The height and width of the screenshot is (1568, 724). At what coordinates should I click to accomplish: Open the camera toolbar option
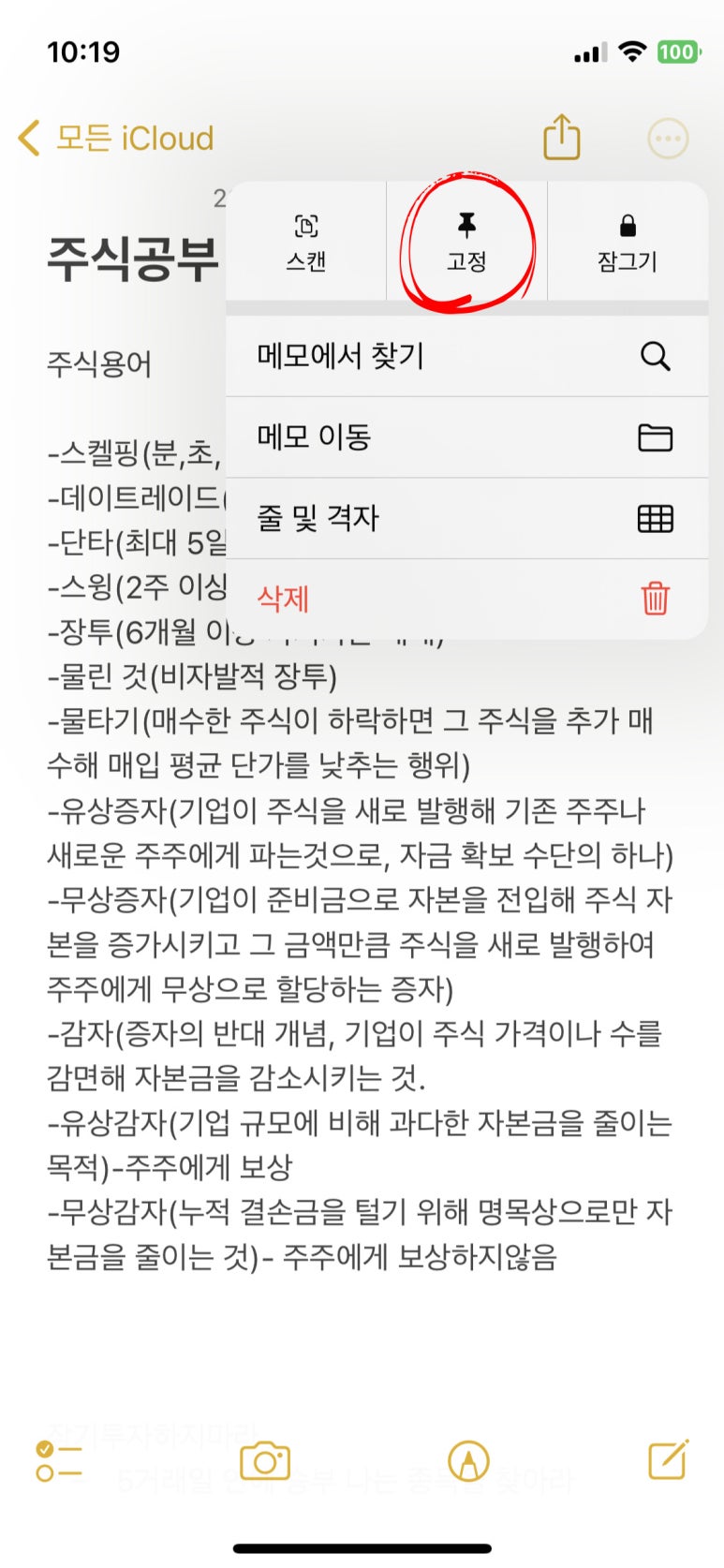point(265,1461)
